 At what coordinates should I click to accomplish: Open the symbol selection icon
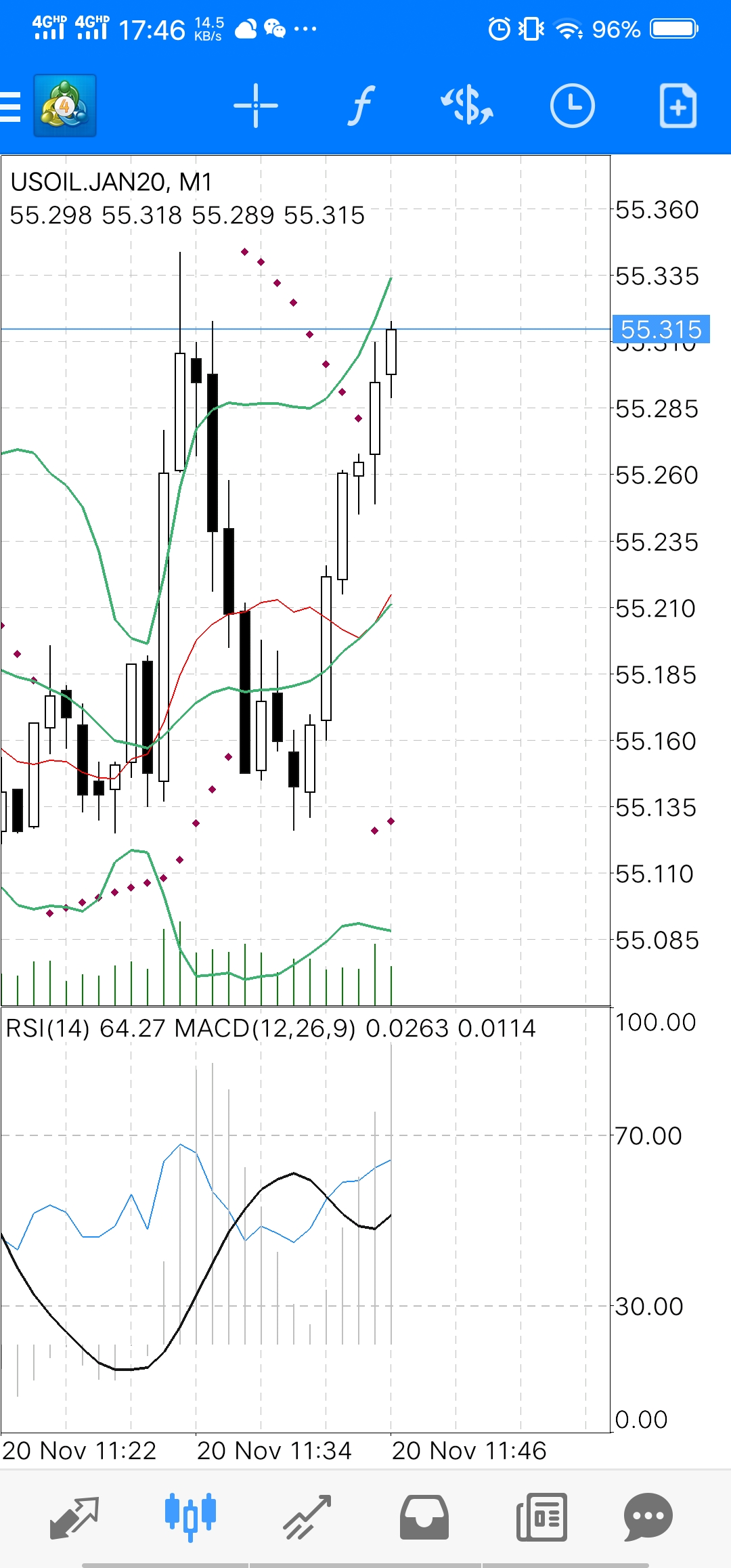(x=467, y=106)
